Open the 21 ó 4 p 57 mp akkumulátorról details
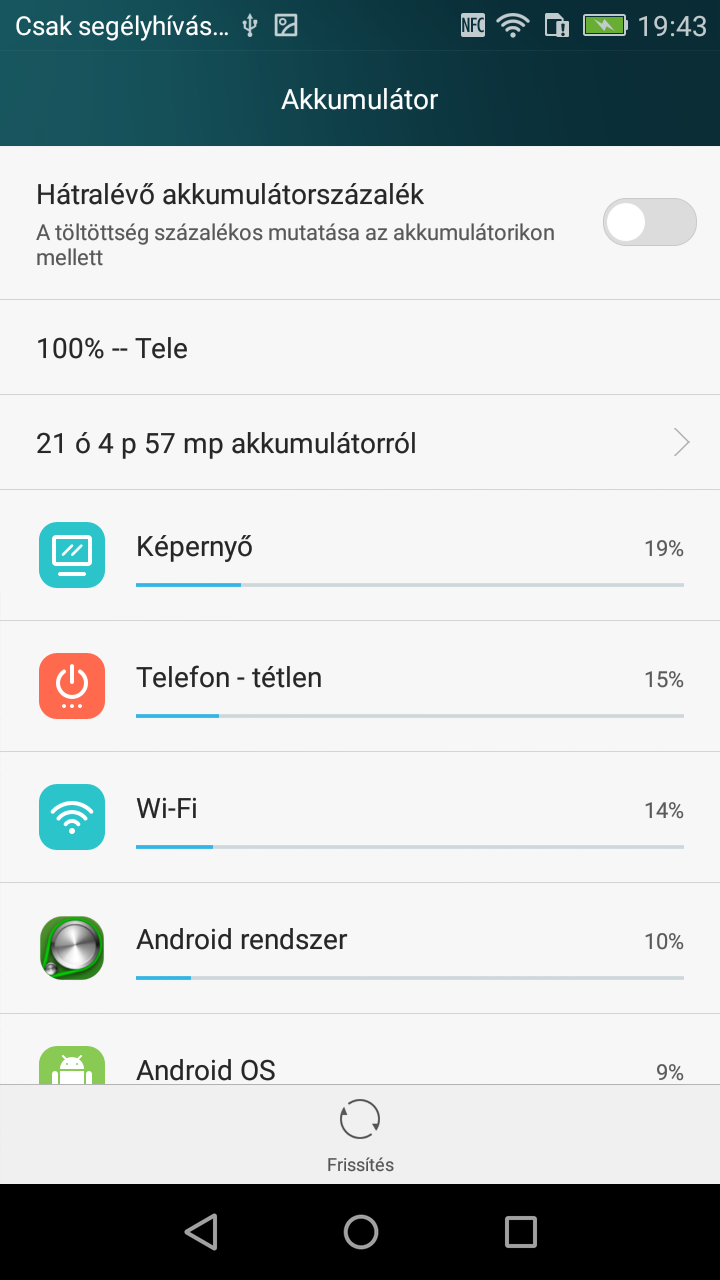This screenshot has height=1280, width=720. (360, 443)
